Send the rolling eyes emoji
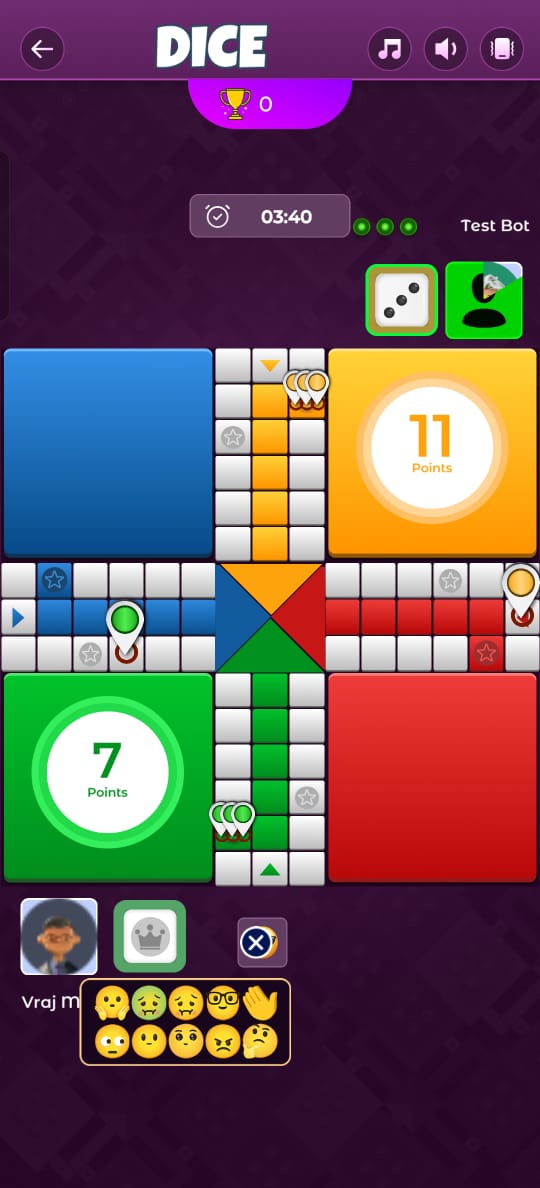Screen dimensions: 540x1188 112,1042
